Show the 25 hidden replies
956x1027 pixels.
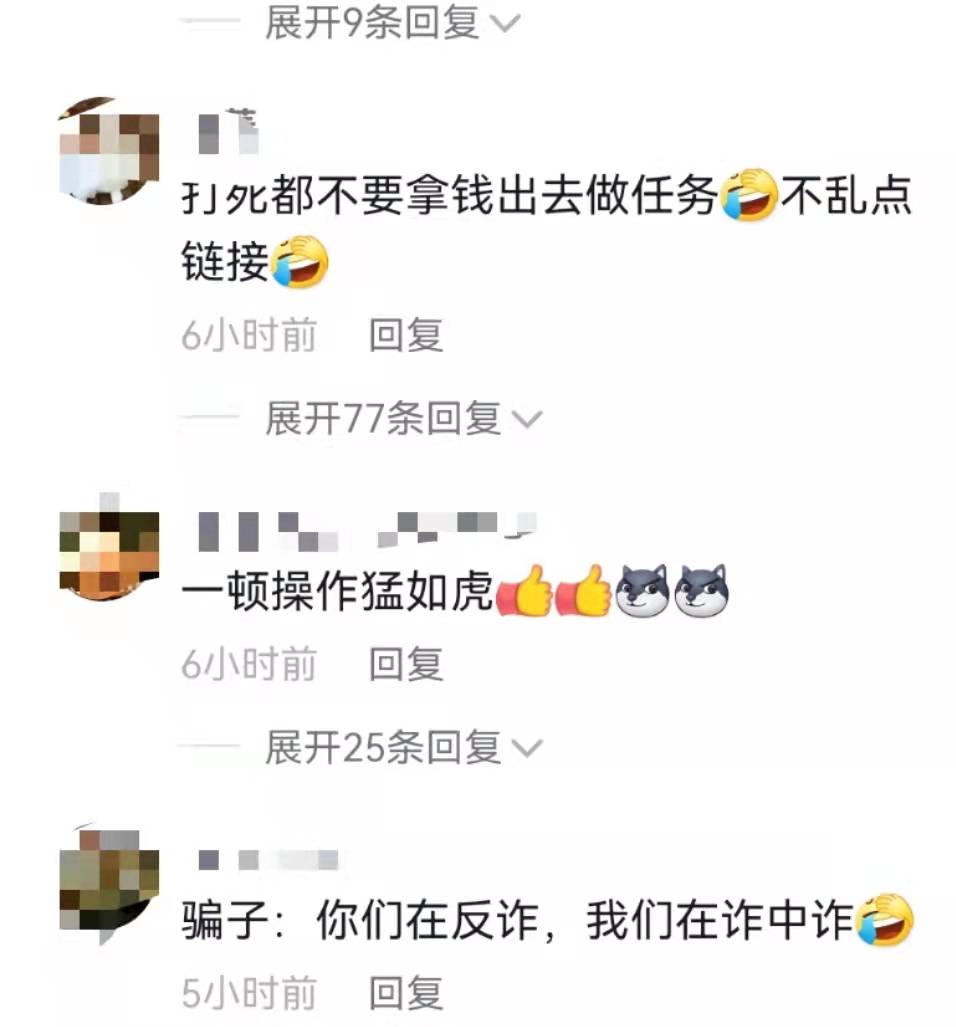coord(401,746)
